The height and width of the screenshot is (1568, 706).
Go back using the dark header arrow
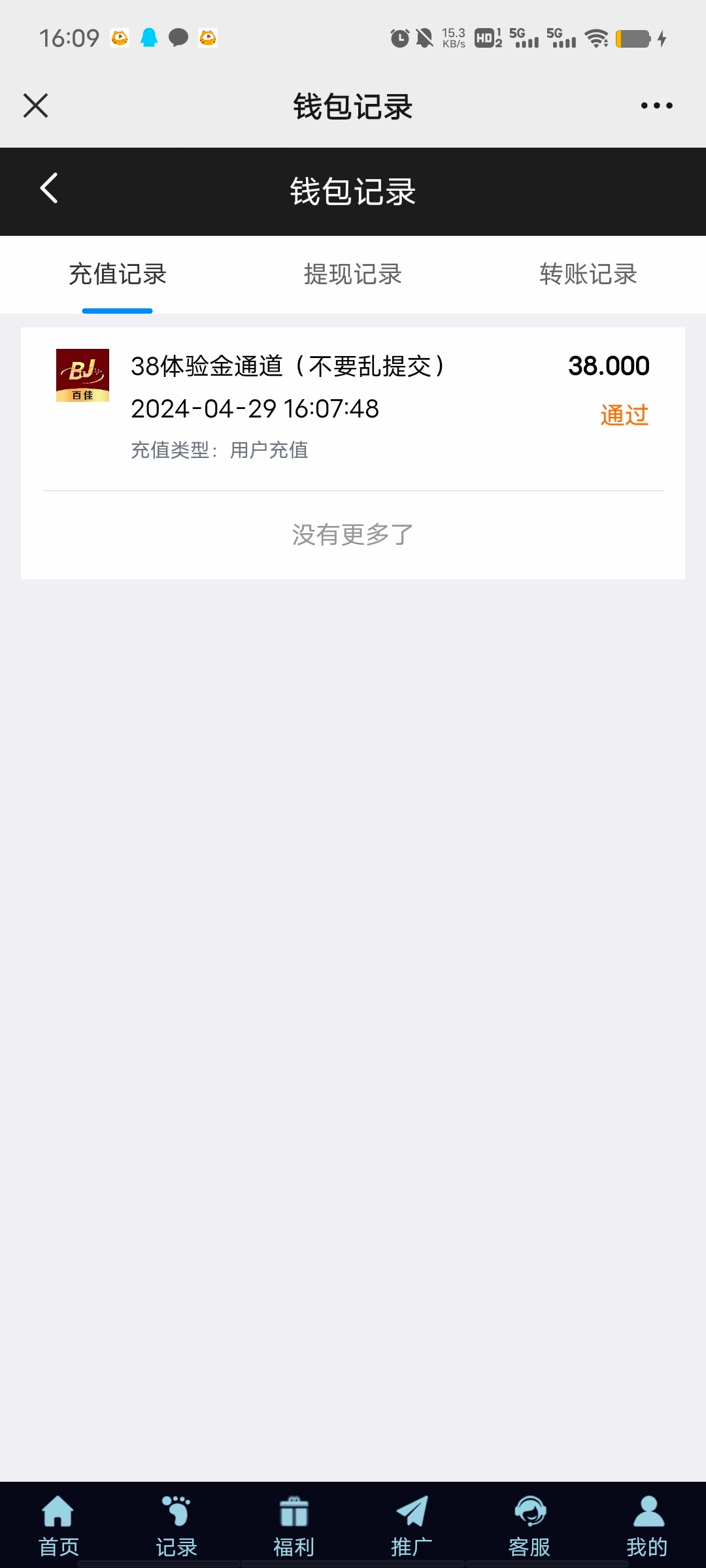[x=49, y=188]
